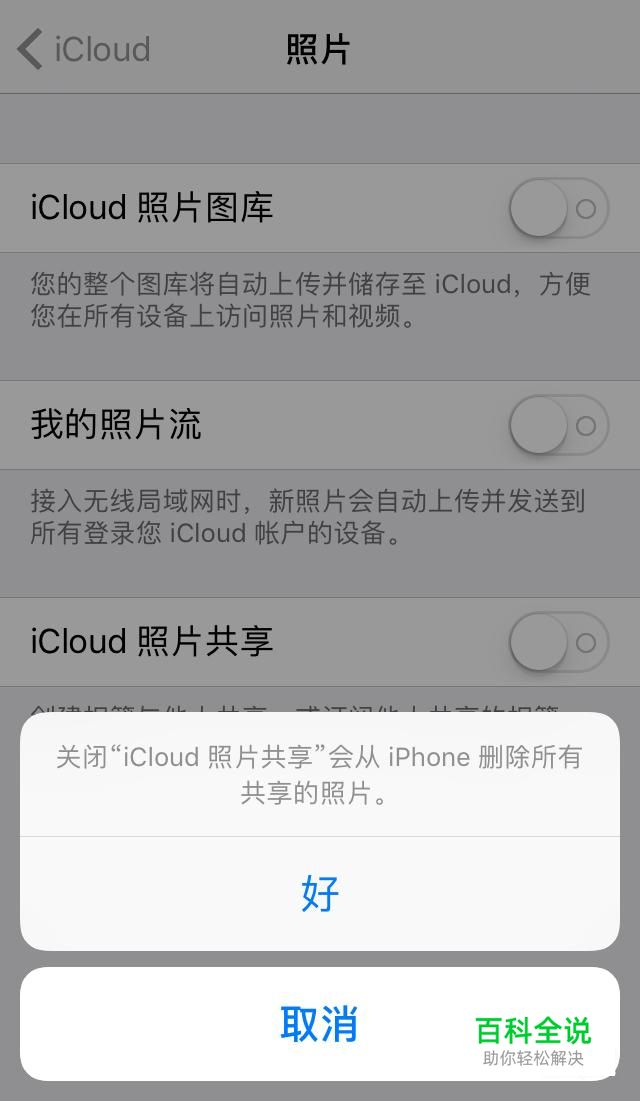The image size is (640, 1101).
Task: Toggle the iCloud 照片共享 switch
Action: pyautogui.click(x=559, y=642)
